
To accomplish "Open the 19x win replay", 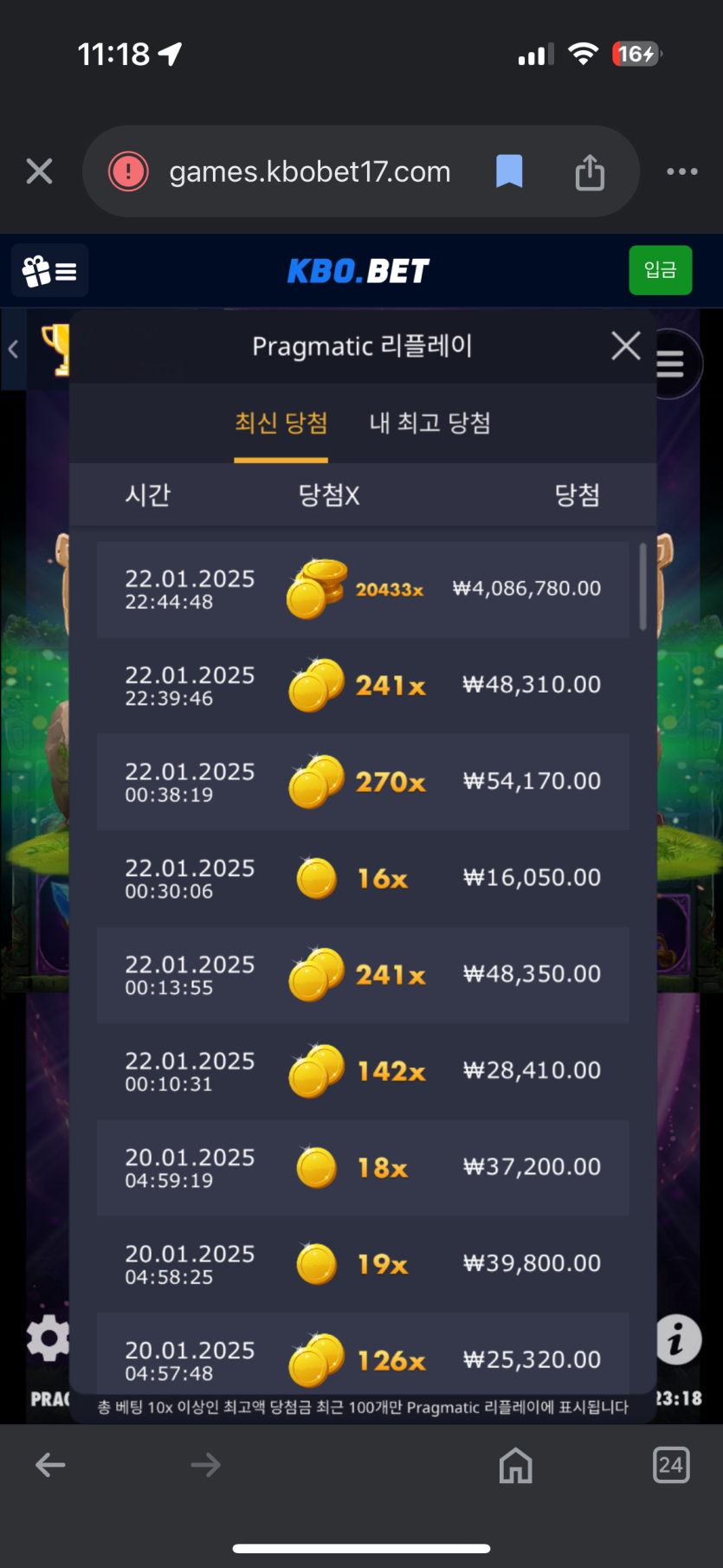I will click(x=363, y=1264).
